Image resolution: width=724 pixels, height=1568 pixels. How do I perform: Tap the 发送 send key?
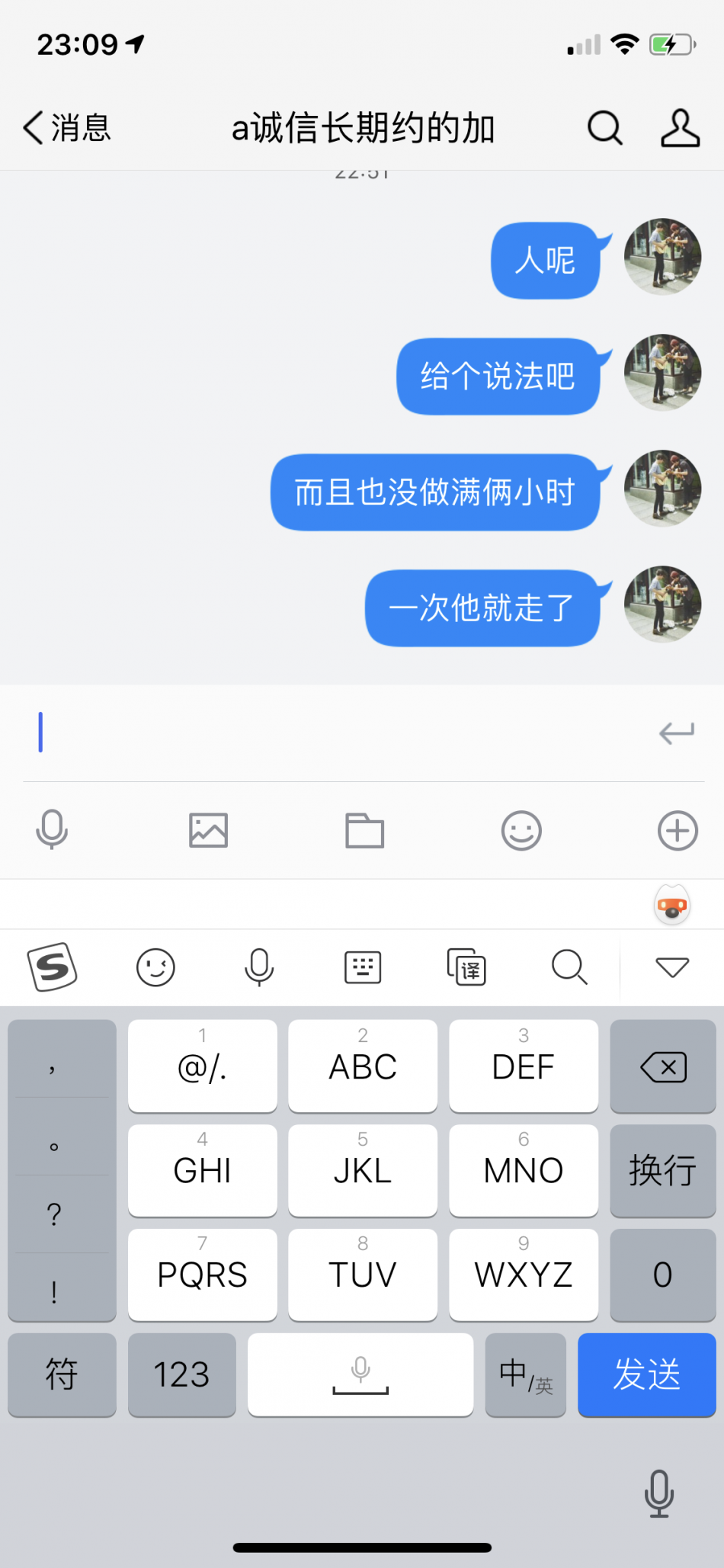[646, 1374]
